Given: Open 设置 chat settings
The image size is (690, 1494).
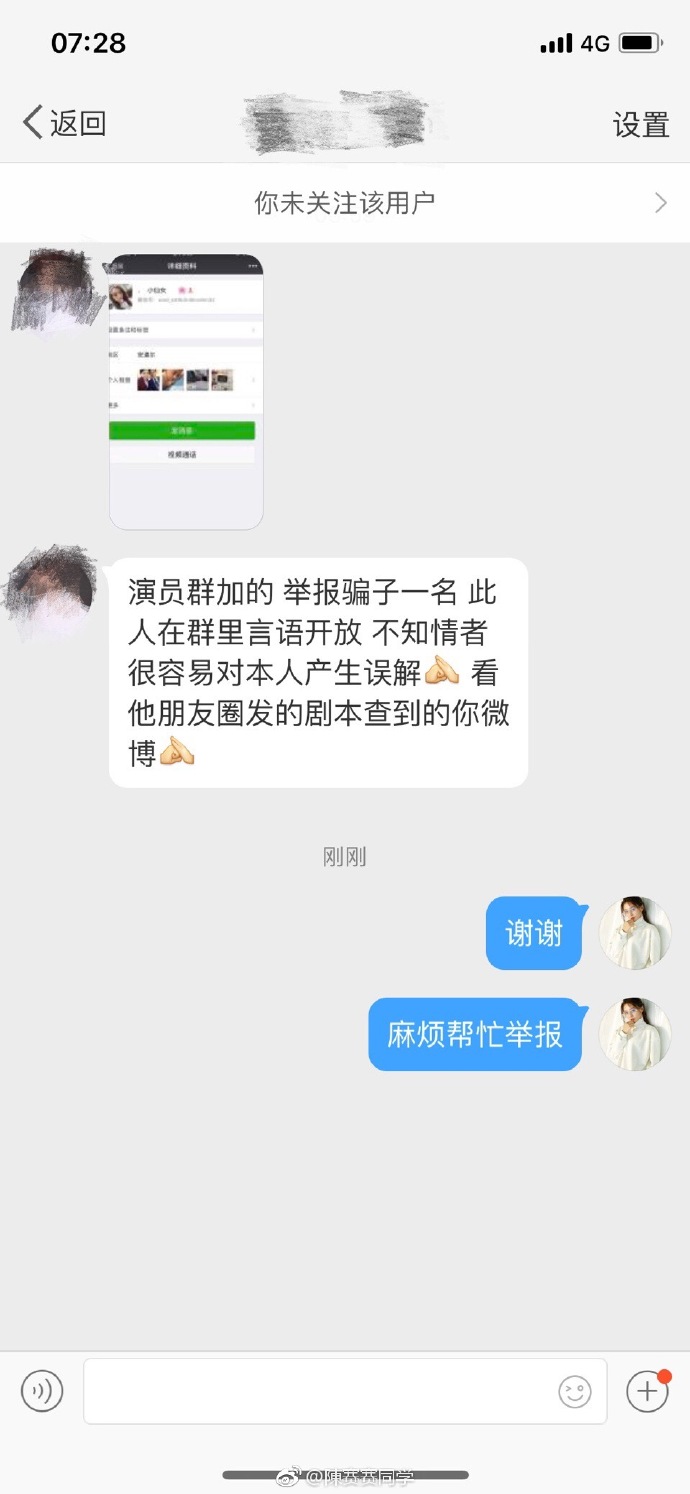Looking at the screenshot, I should [640, 125].
